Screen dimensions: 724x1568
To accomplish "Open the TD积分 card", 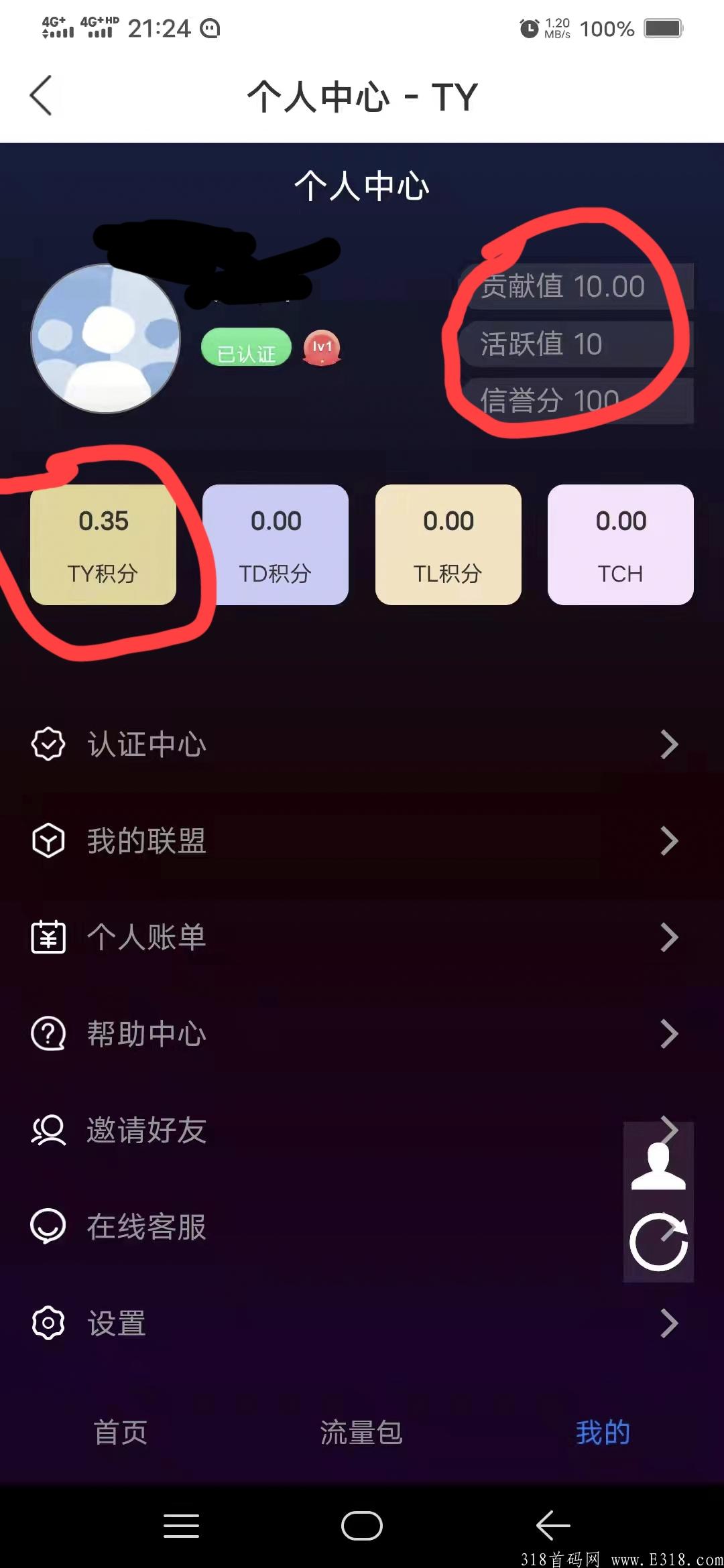I will tap(276, 545).
